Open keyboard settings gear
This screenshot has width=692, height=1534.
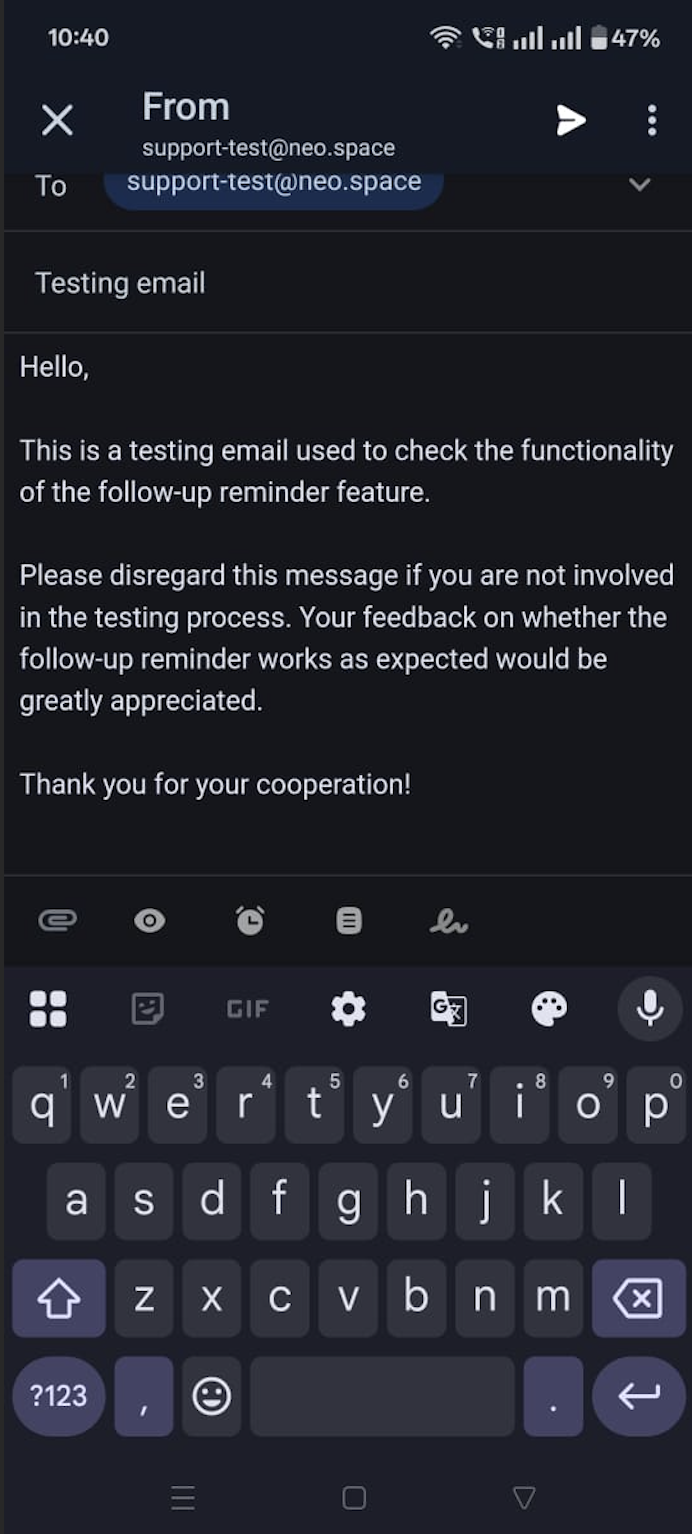[x=348, y=1009]
